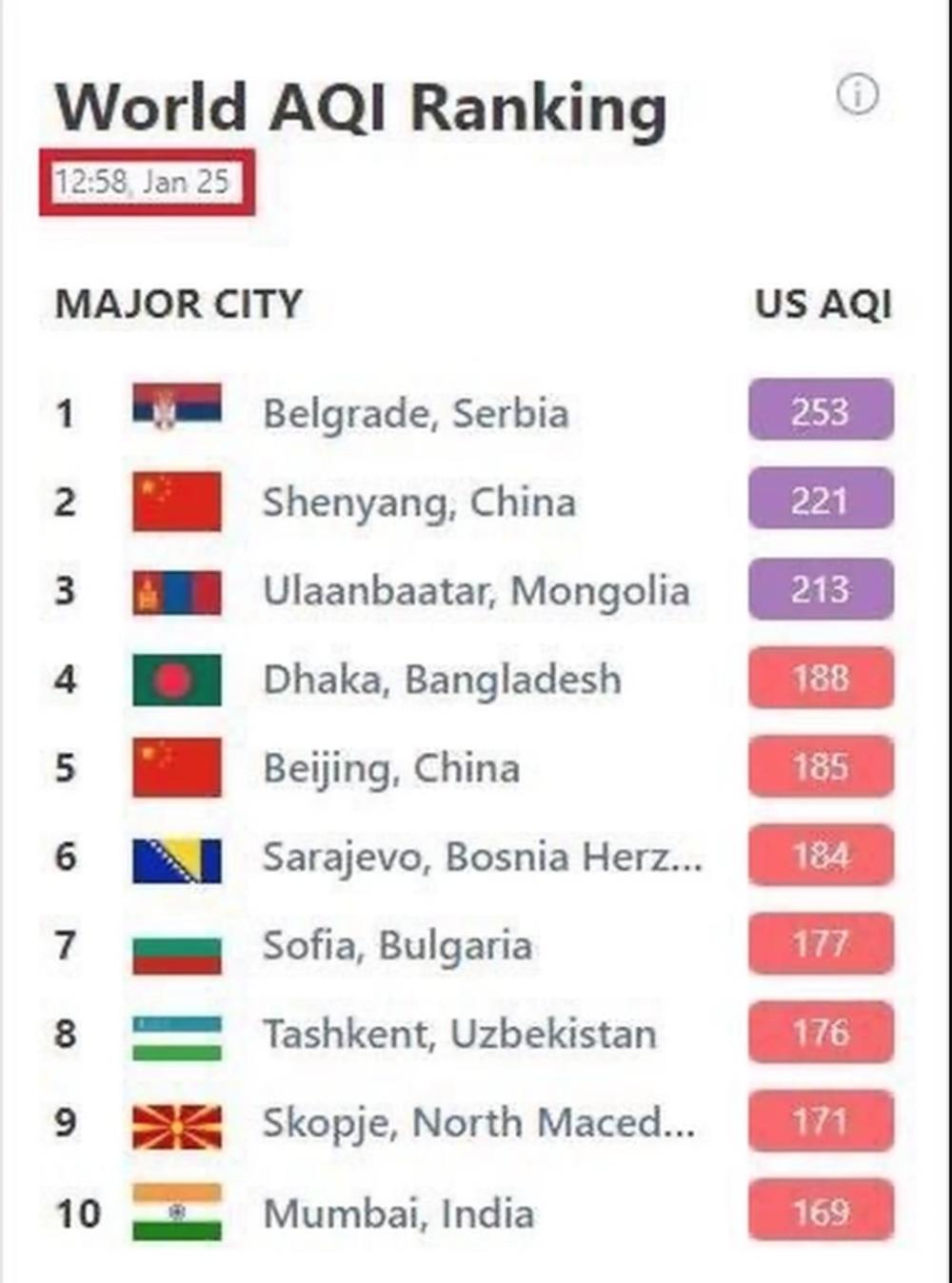Select the Sarajevo, Bosnia Herz... row
The width and height of the screenshot is (952, 1283).
482,857
